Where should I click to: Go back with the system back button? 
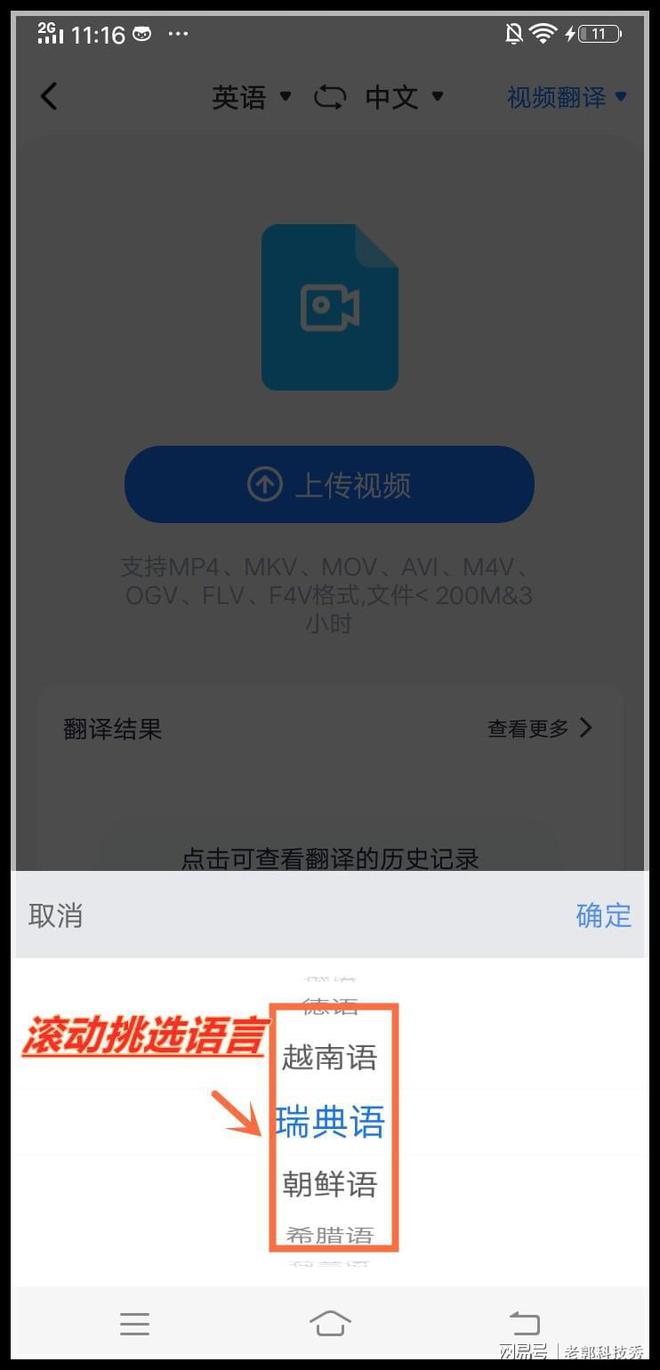[524, 1323]
